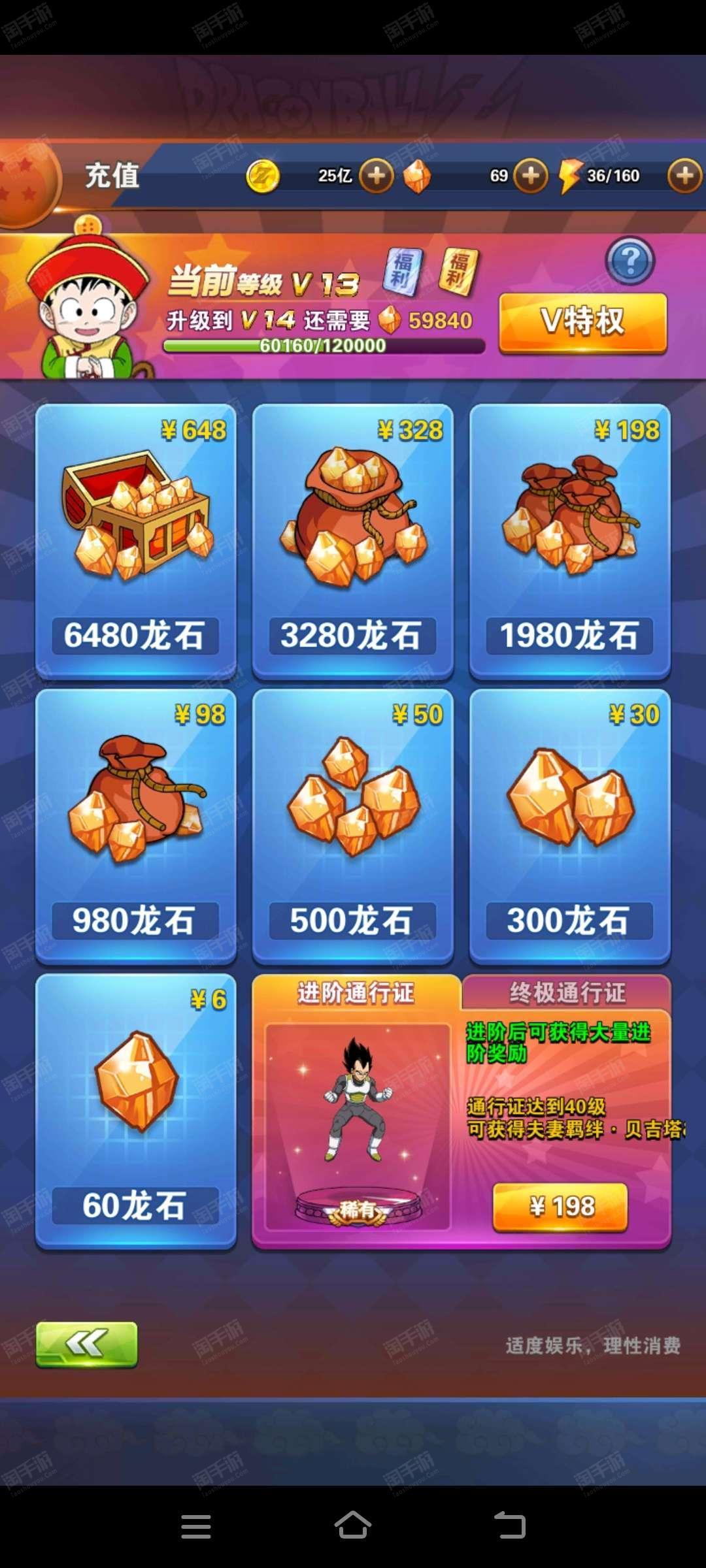This screenshot has width=706, height=1568.
Task: Open the question mark help icon
Action: [630, 261]
